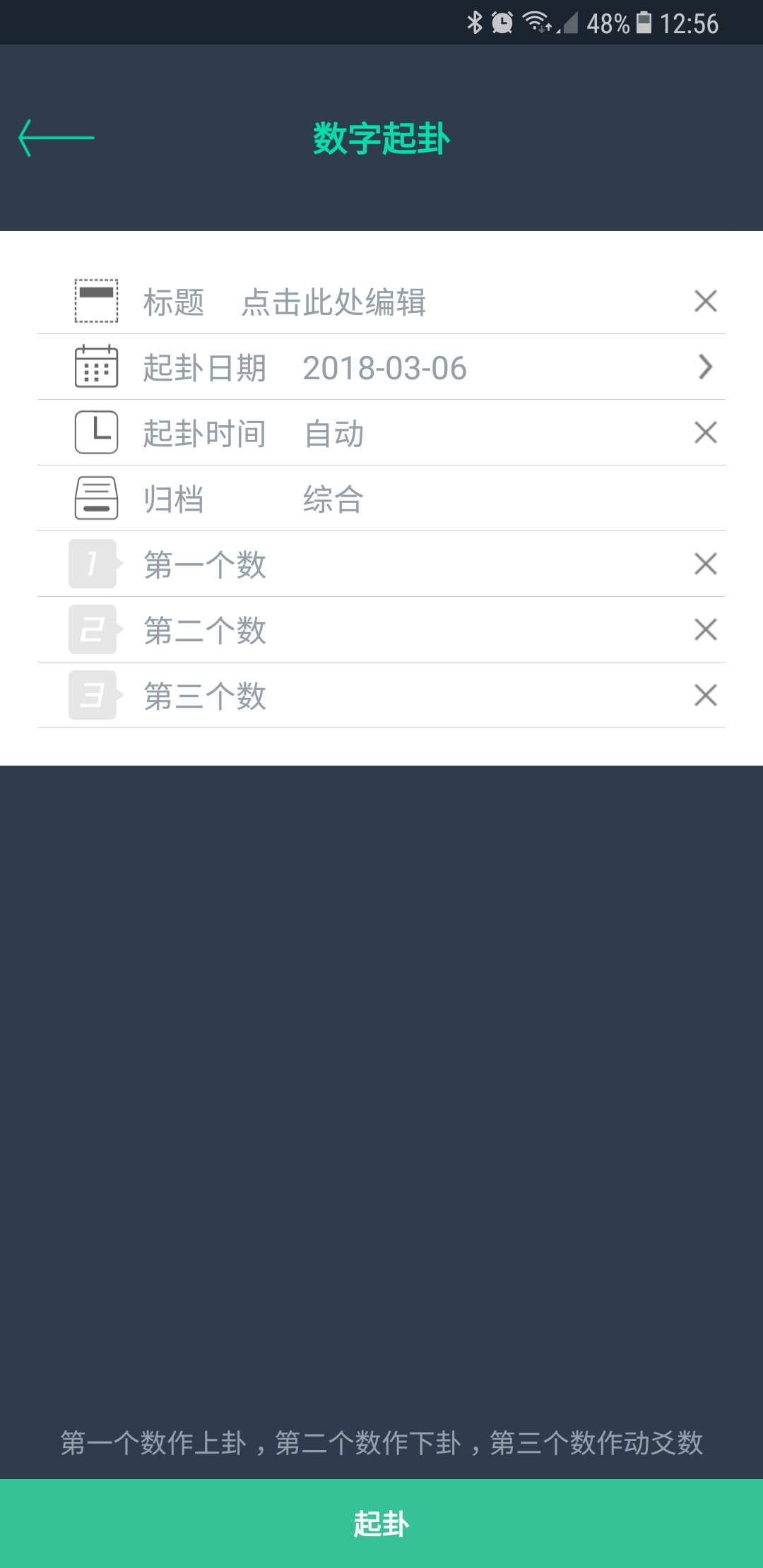
Task: Tap the date value 2018-03-06
Action: click(x=385, y=367)
